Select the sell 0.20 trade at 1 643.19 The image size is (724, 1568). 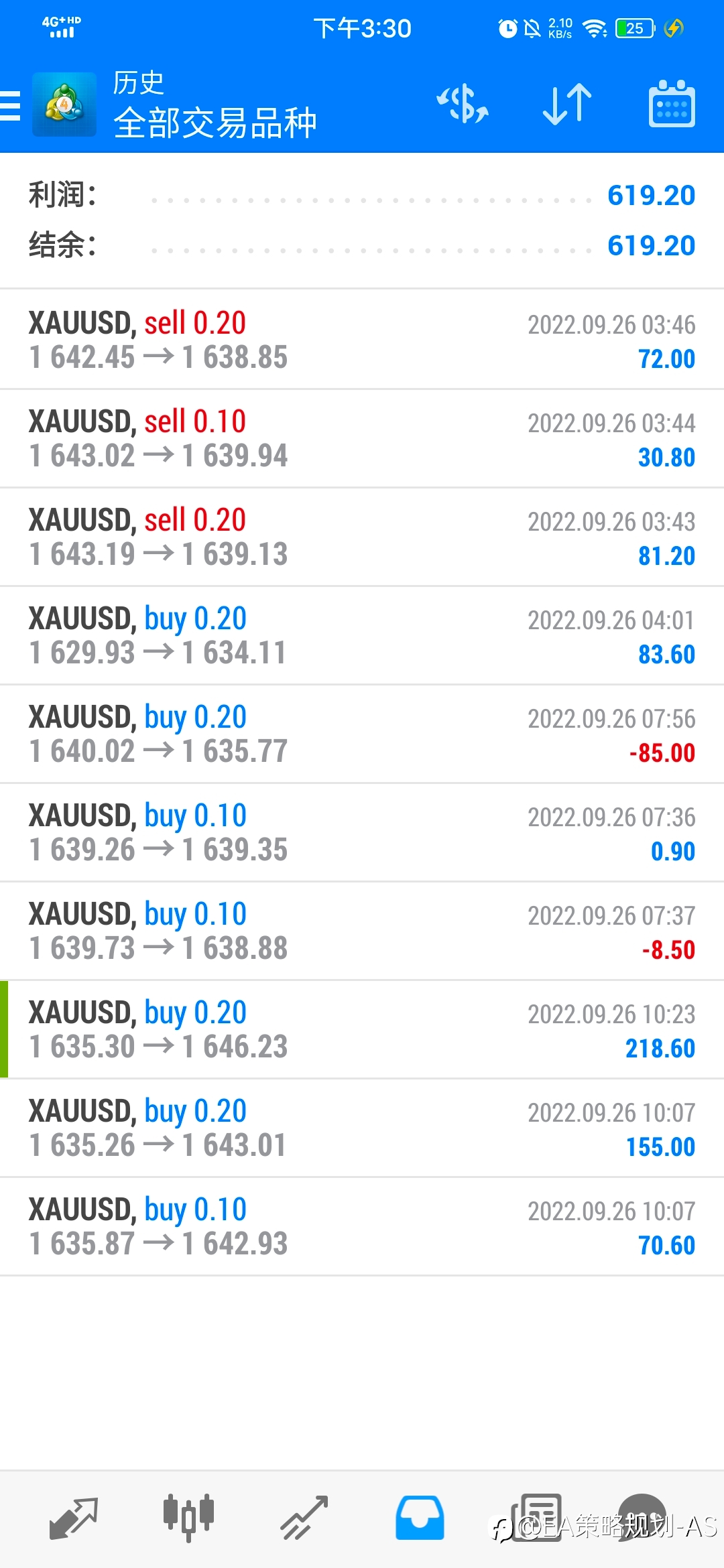pos(362,537)
